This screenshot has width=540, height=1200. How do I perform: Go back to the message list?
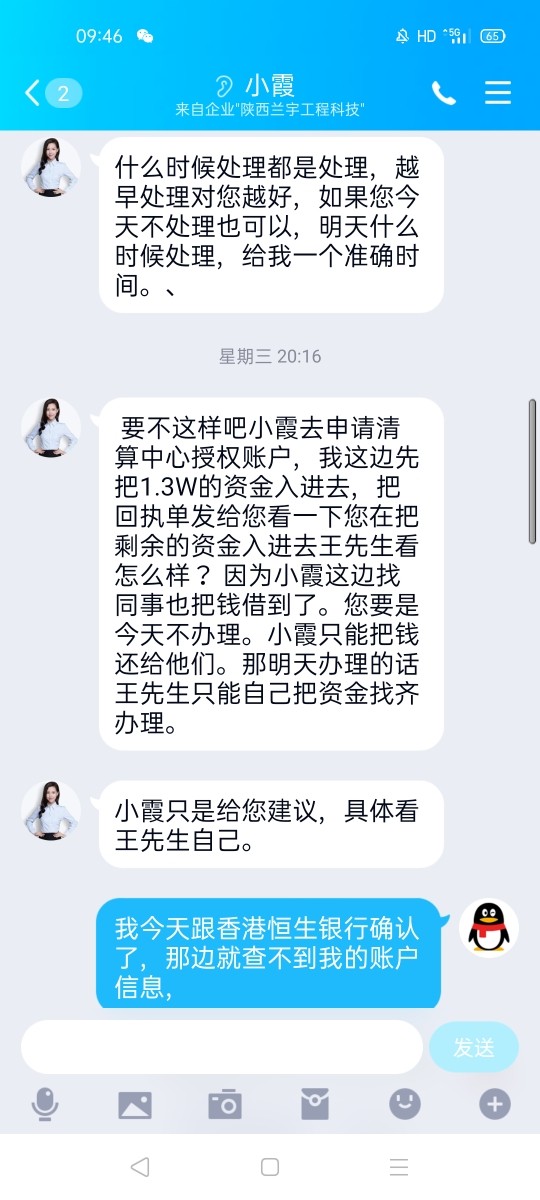[x=51, y=94]
